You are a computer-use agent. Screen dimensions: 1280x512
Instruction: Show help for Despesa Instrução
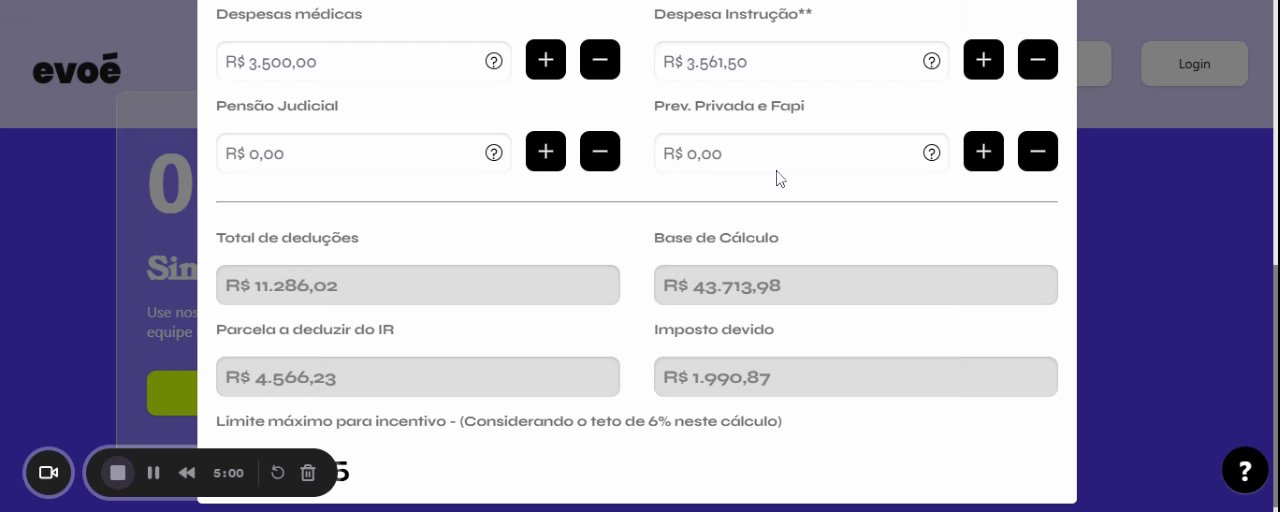(x=931, y=61)
